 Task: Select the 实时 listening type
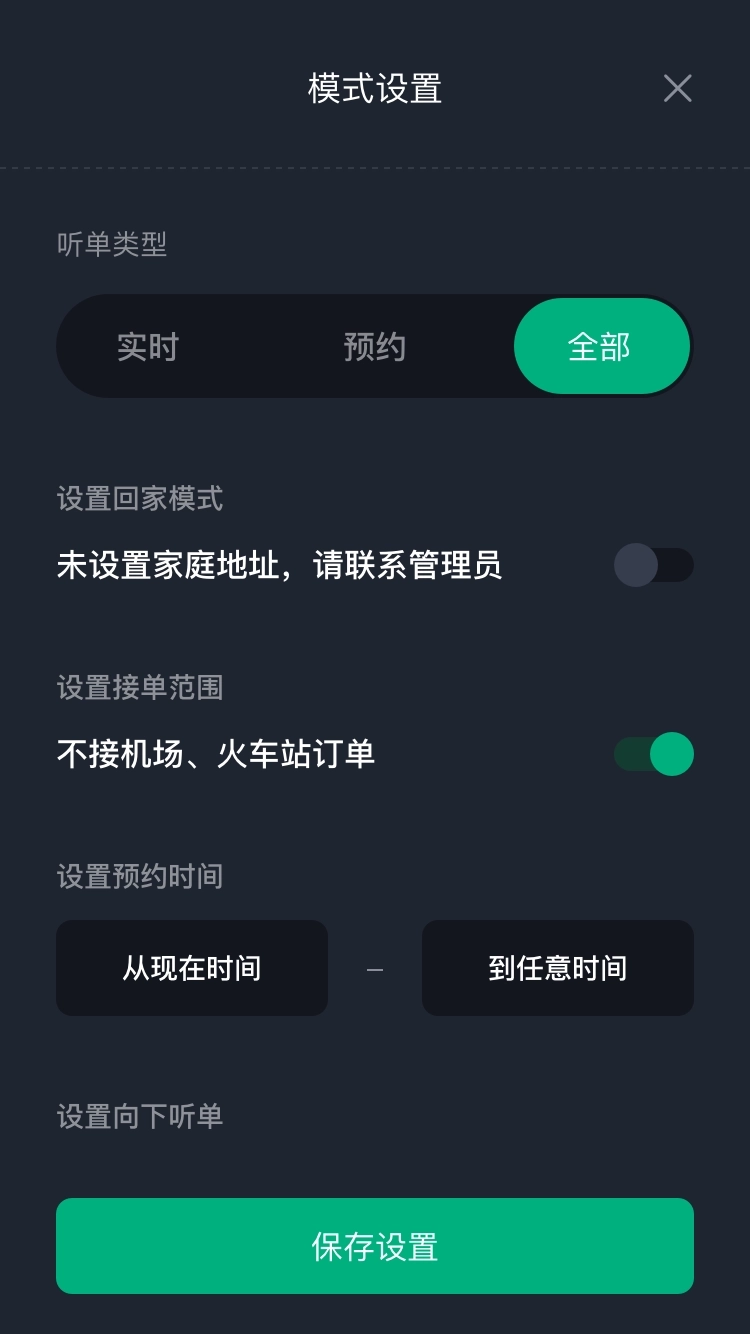click(x=154, y=346)
